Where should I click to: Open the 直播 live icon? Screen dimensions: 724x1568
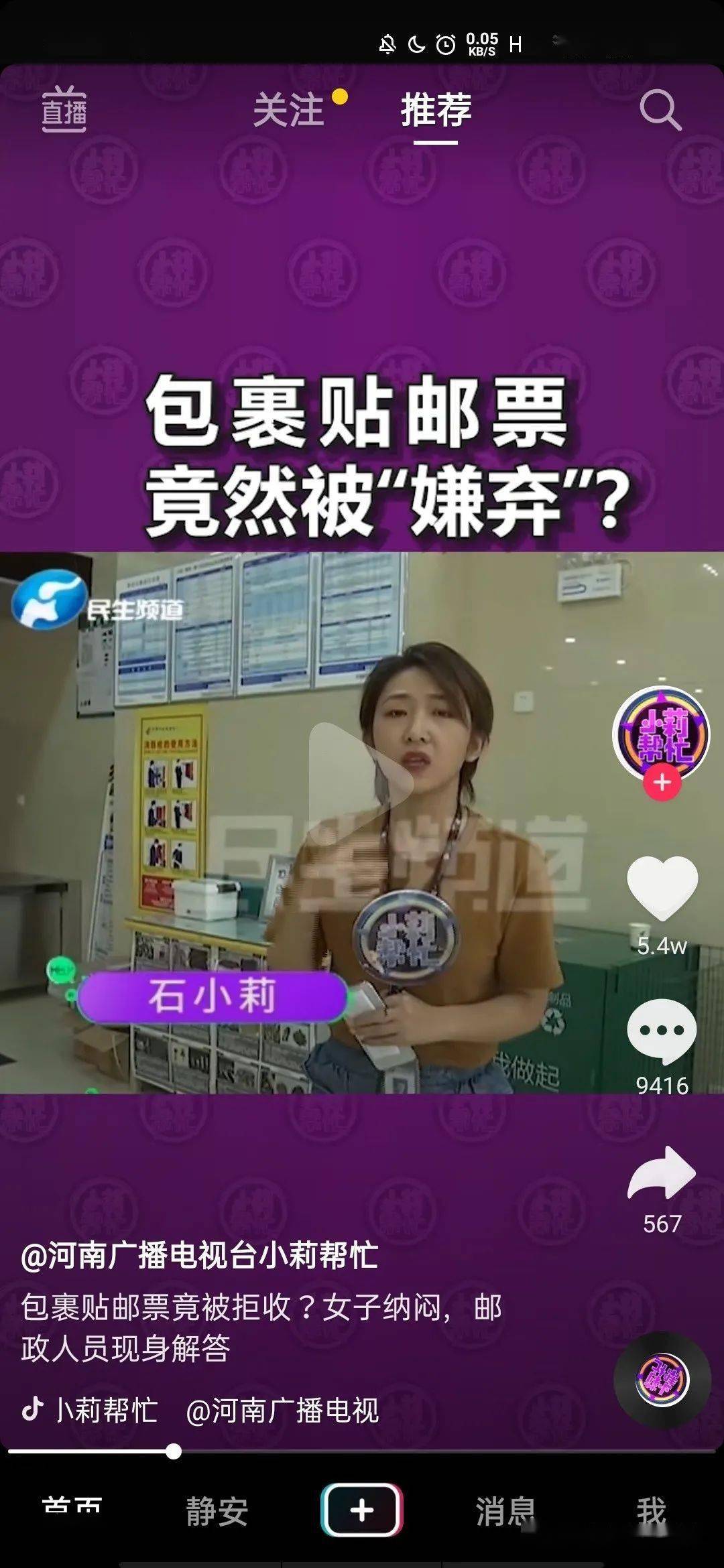coord(64,110)
